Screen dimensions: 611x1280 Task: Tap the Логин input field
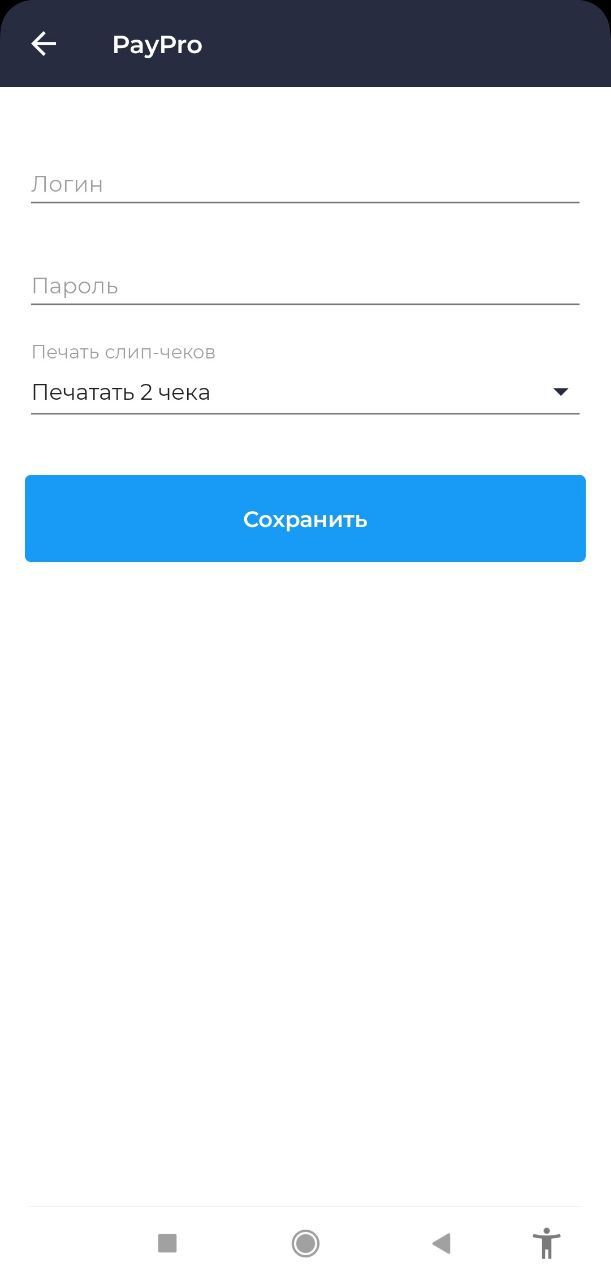tap(305, 185)
